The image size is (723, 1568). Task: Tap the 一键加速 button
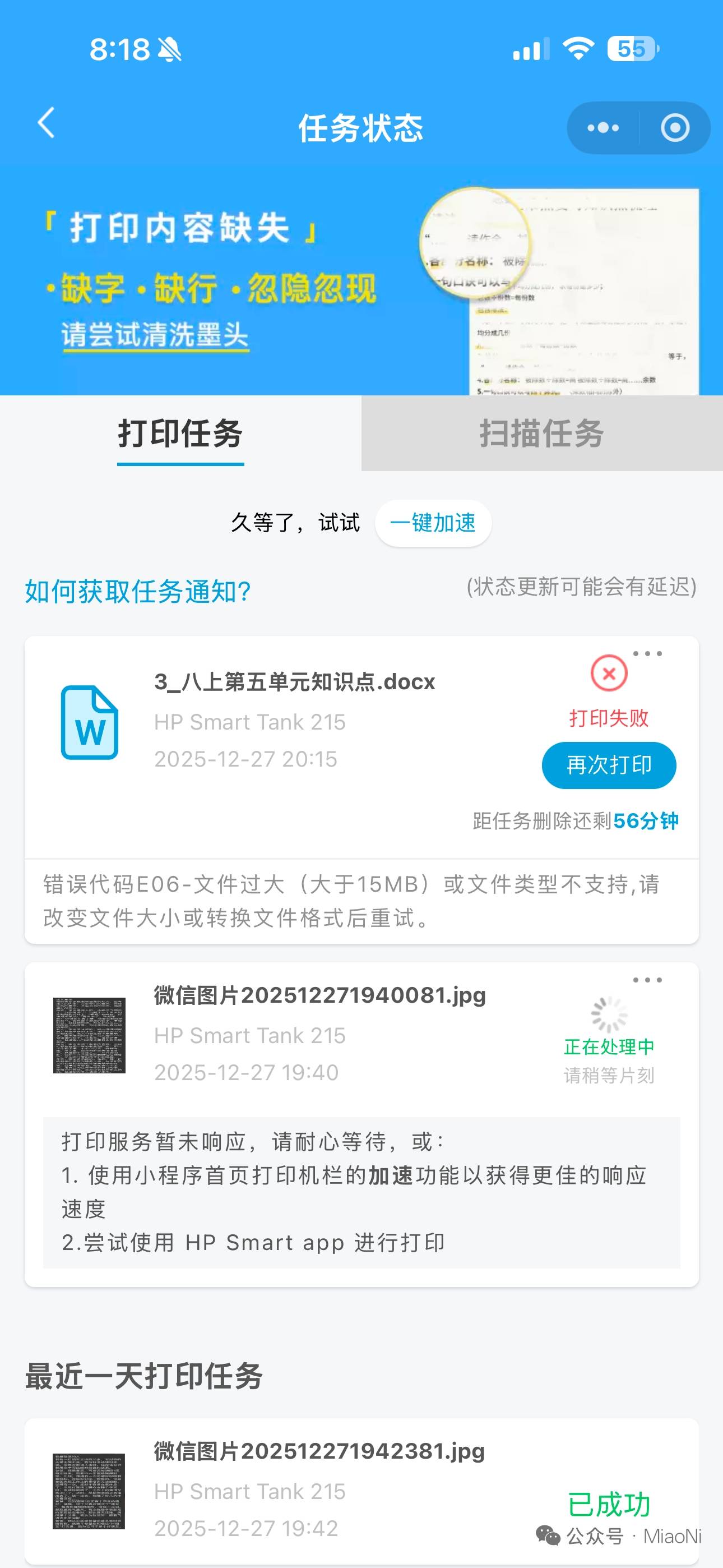point(433,523)
